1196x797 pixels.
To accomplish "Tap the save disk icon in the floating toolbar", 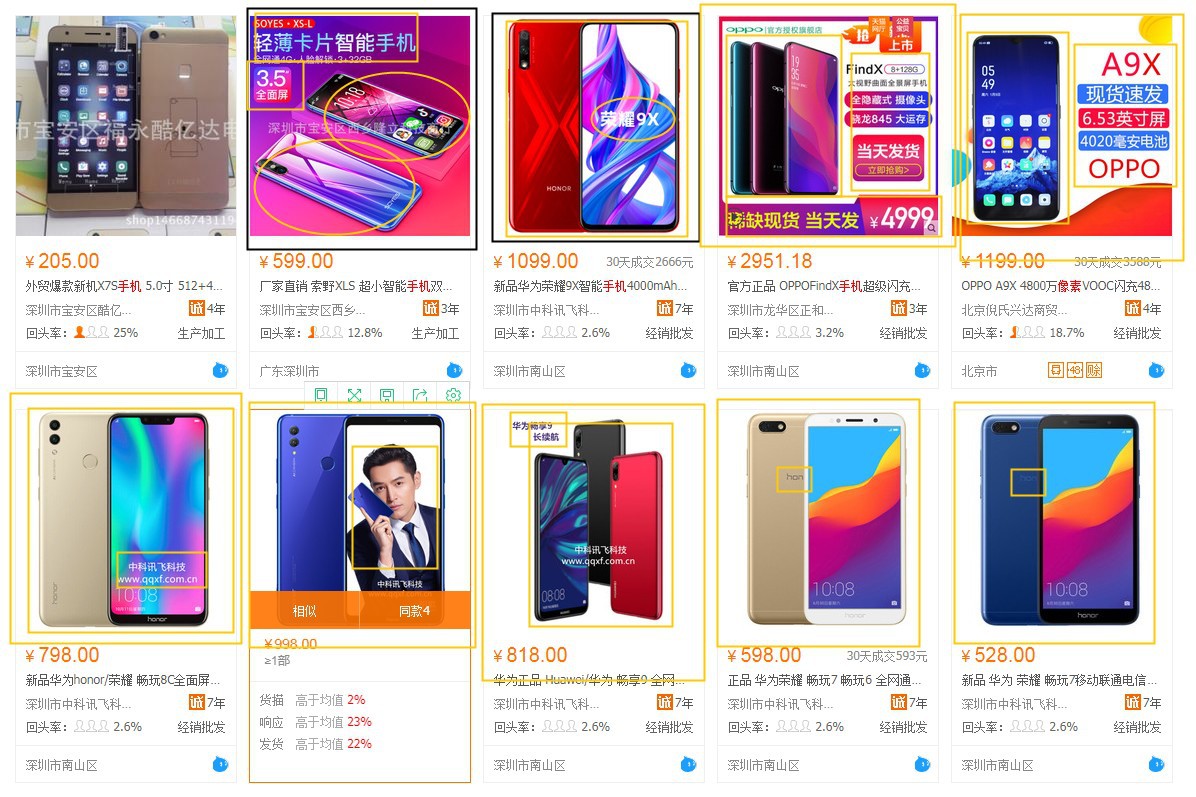I will (x=386, y=395).
